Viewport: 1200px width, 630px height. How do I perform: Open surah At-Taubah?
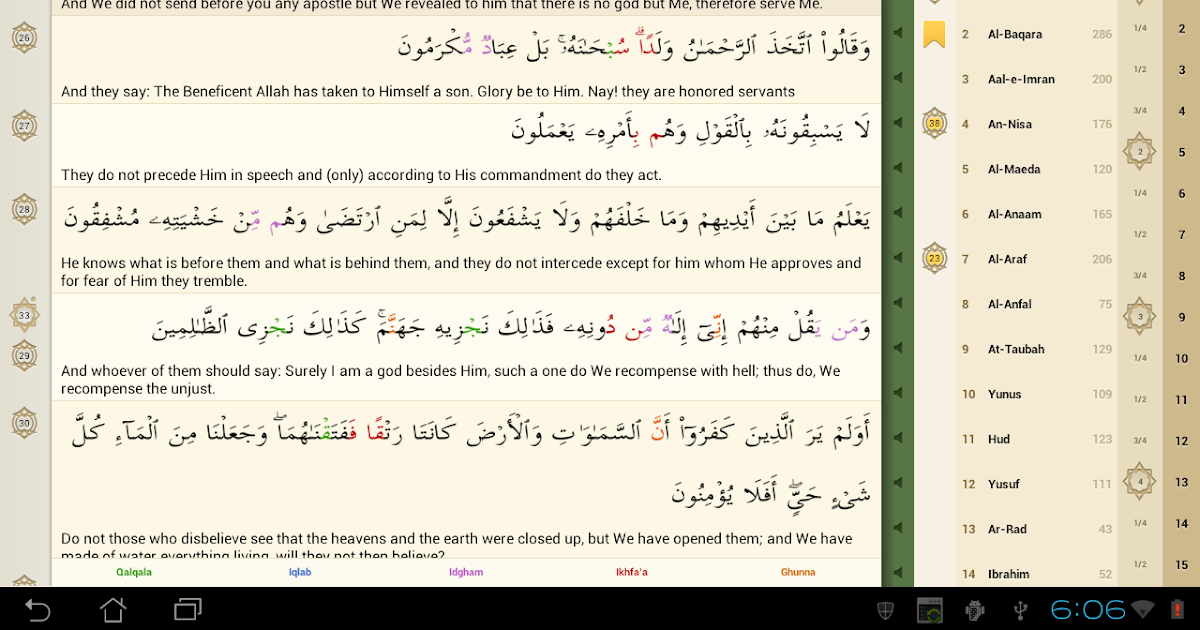click(1015, 349)
